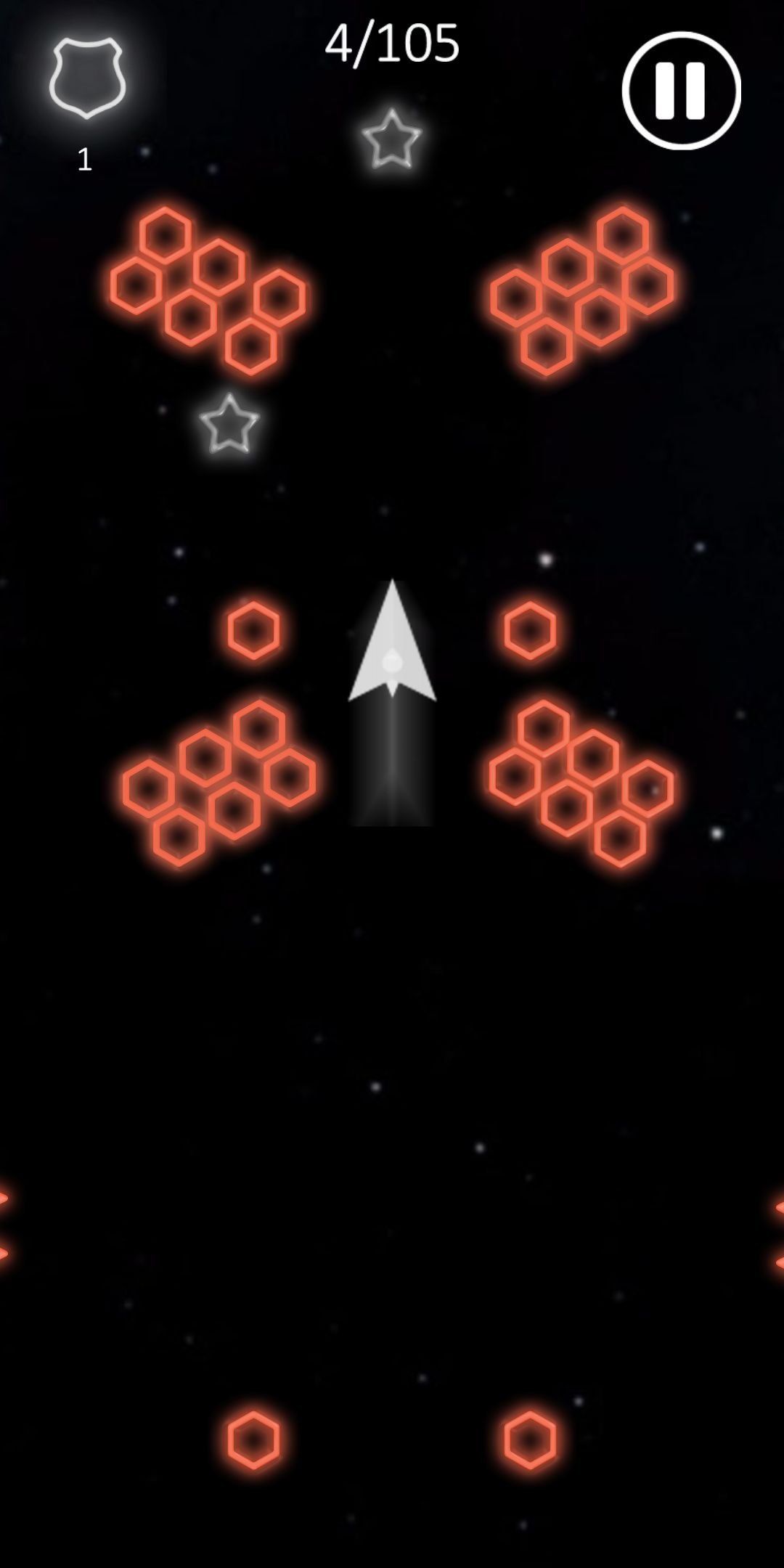Activate the shield power-up
784x1568 pixels.
pyautogui.click(x=87, y=78)
